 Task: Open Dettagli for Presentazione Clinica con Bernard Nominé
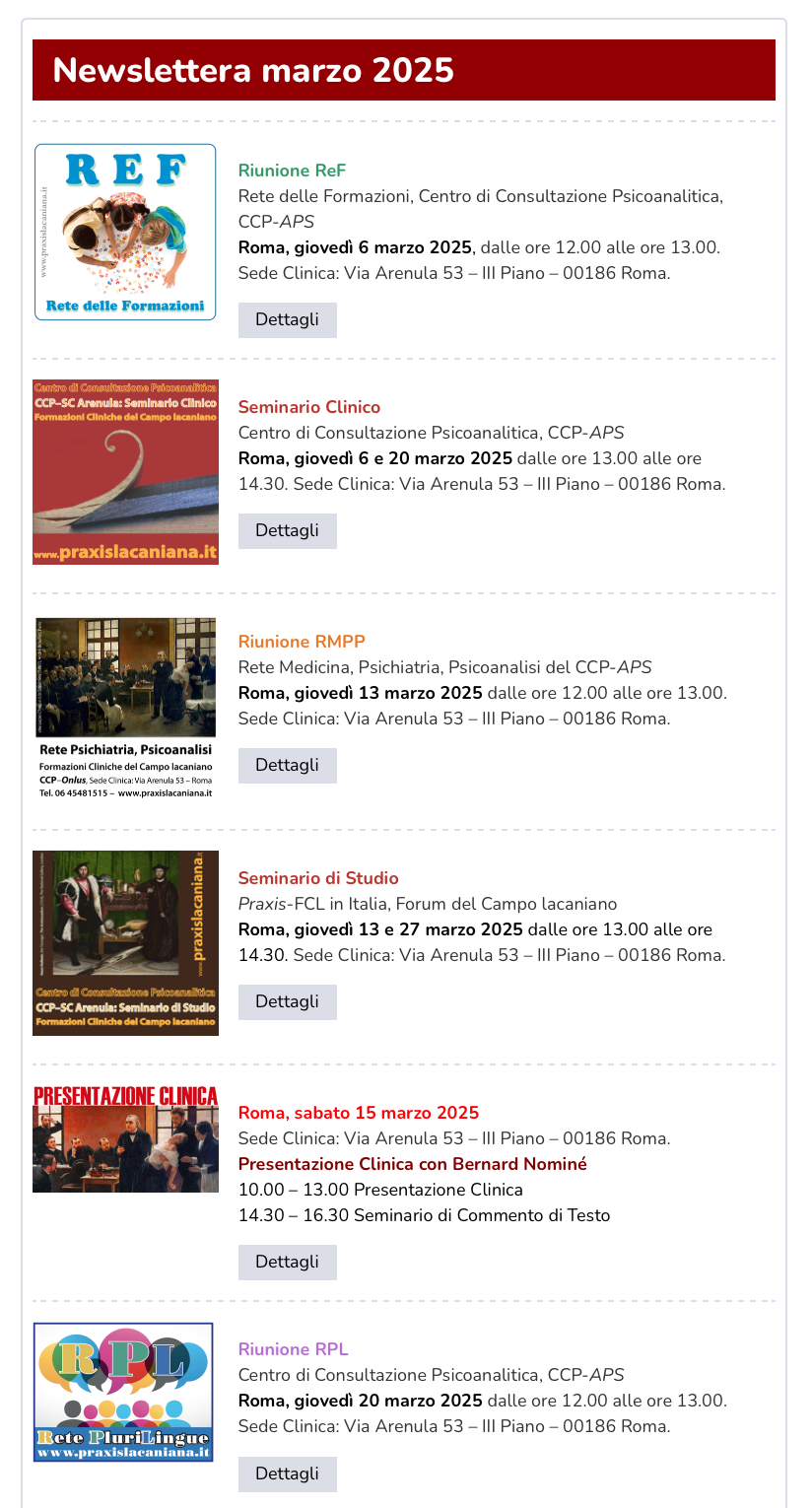click(287, 1263)
